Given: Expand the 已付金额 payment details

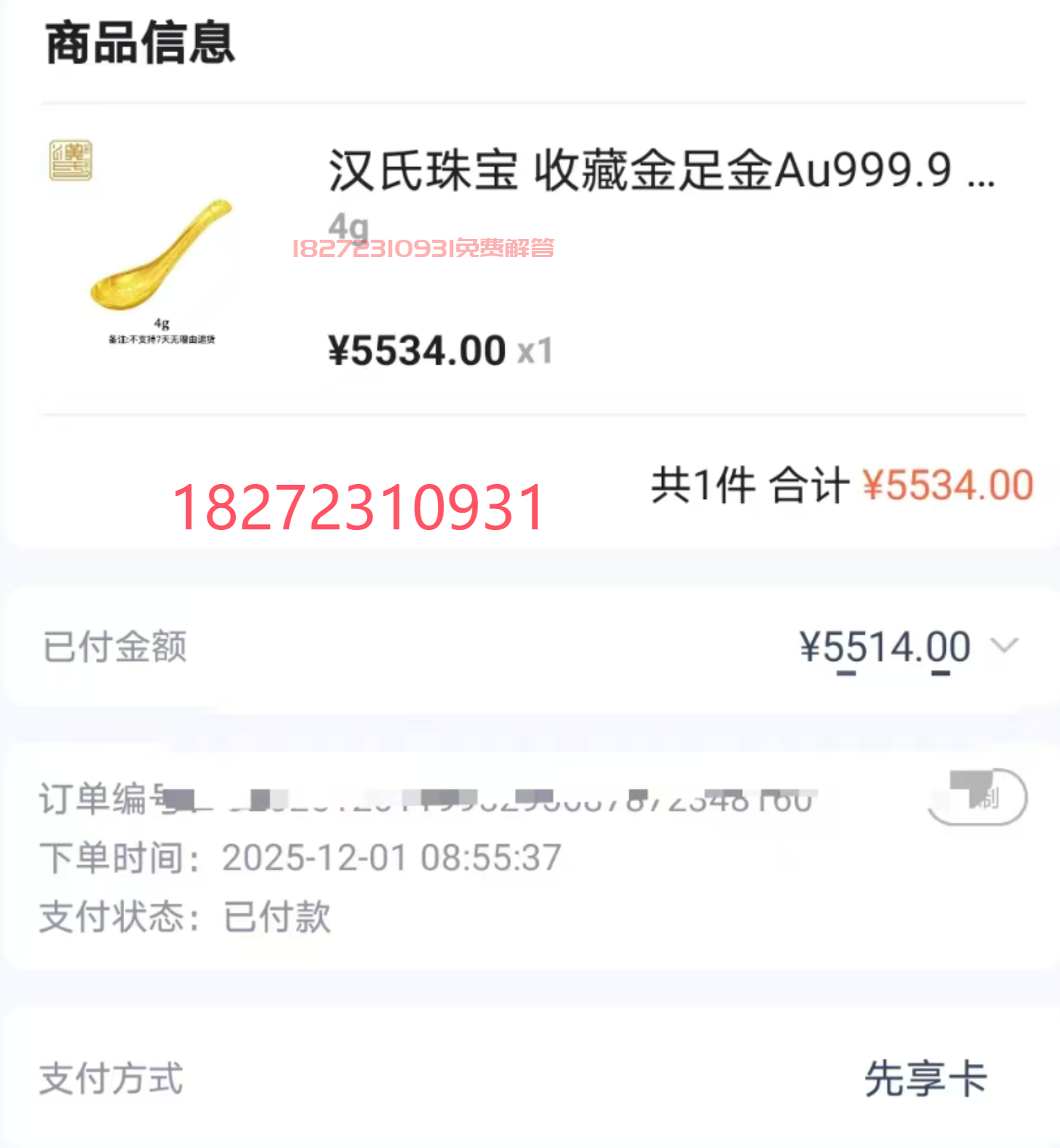Looking at the screenshot, I should pyautogui.click(x=1005, y=647).
